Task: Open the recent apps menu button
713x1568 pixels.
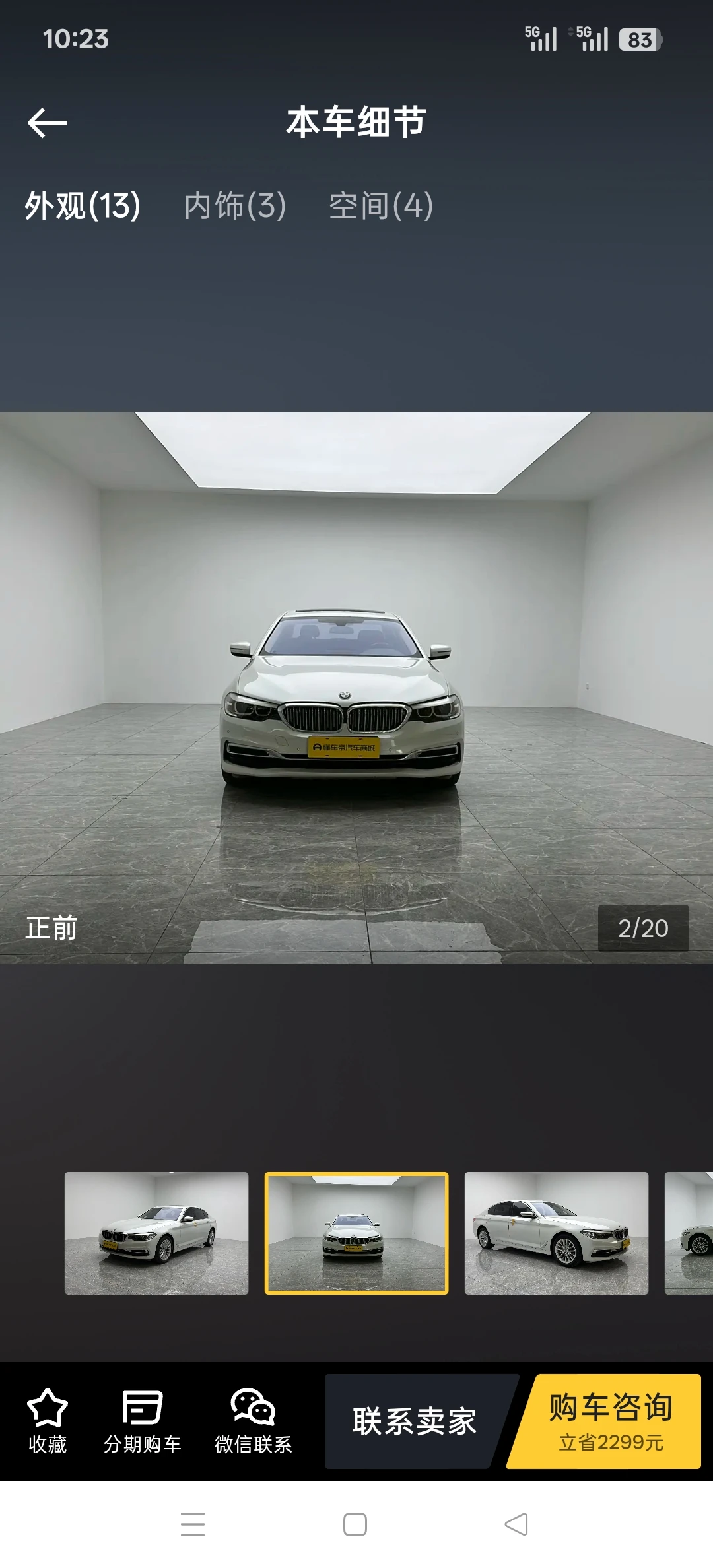Action: tap(193, 1524)
